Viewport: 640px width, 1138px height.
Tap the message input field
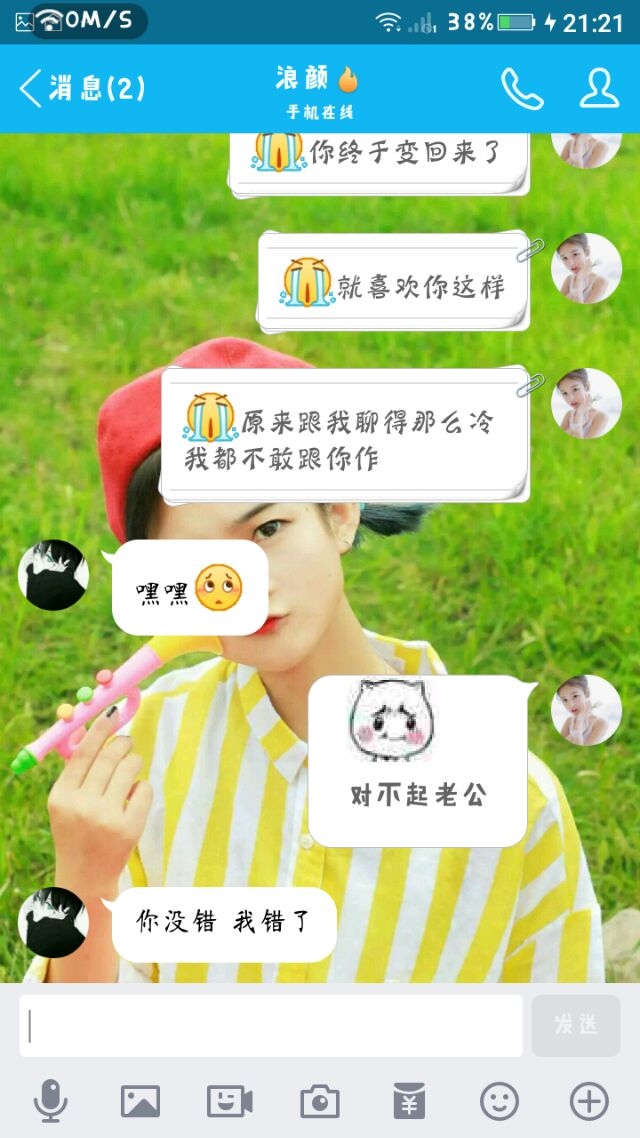(x=271, y=1026)
